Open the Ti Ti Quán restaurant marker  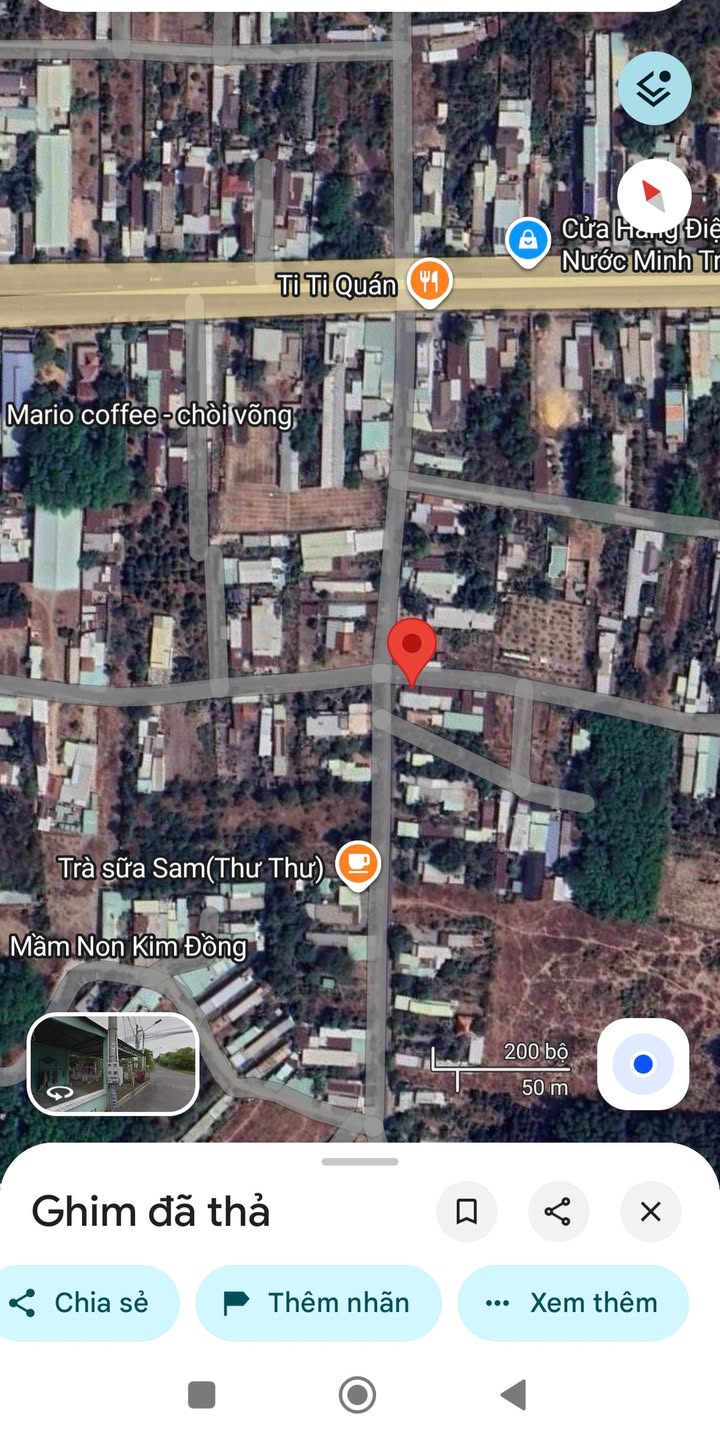(430, 283)
